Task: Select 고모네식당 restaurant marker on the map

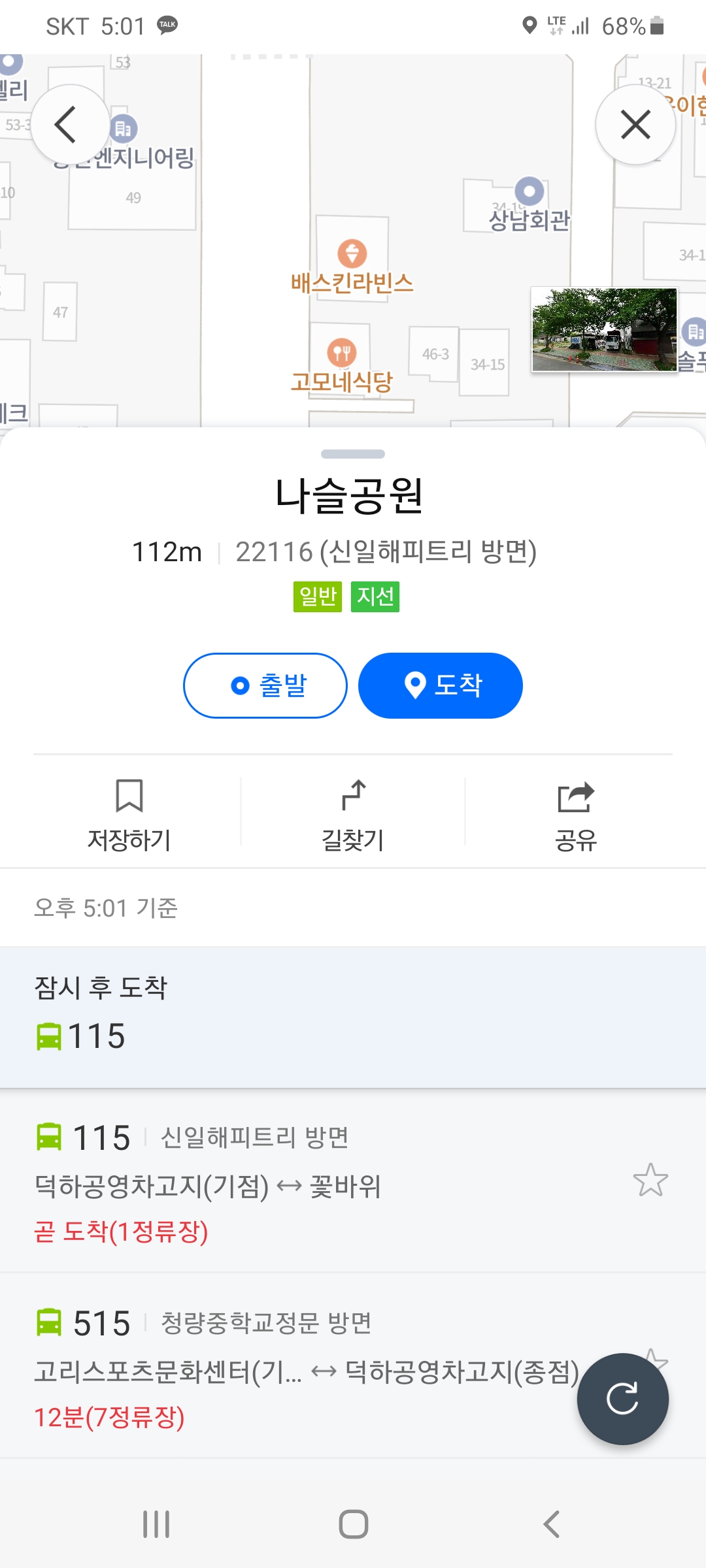Action: coord(341,353)
